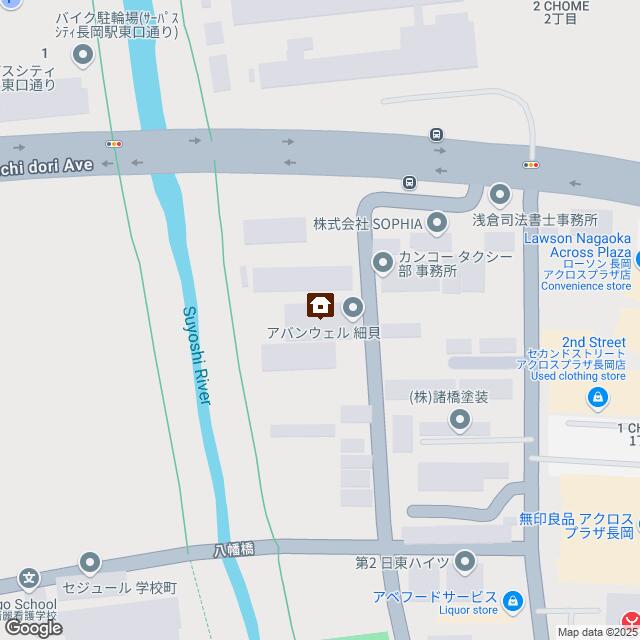Tap the house marker for アバンウェル 細貝
The height and width of the screenshot is (640, 640).
tap(320, 304)
